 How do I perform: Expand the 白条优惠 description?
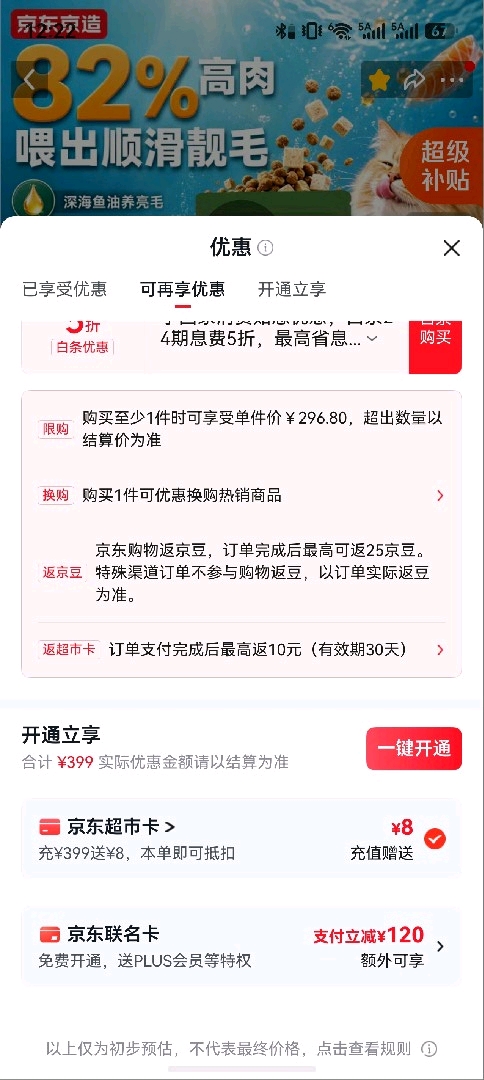[x=372, y=338]
